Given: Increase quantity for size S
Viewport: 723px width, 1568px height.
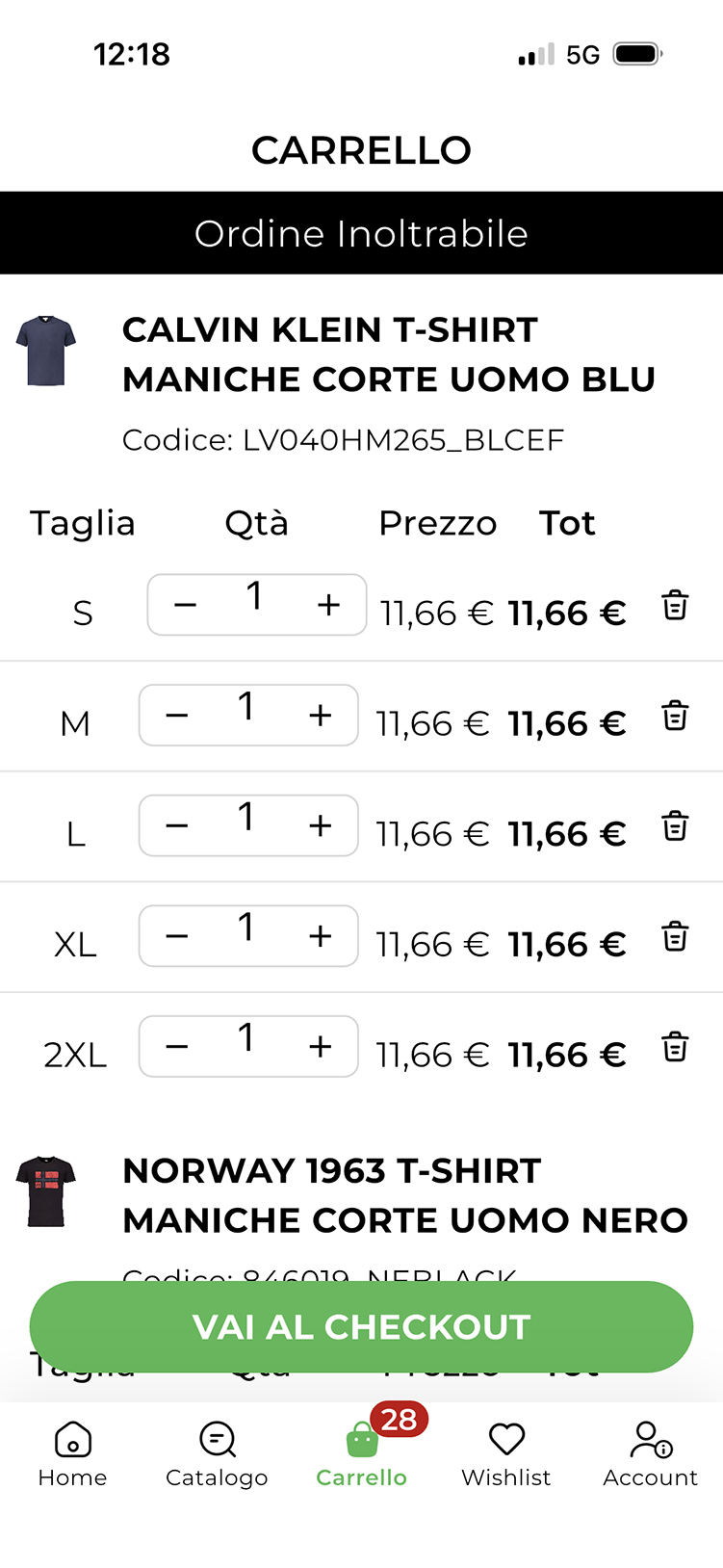Looking at the screenshot, I should (x=329, y=605).
